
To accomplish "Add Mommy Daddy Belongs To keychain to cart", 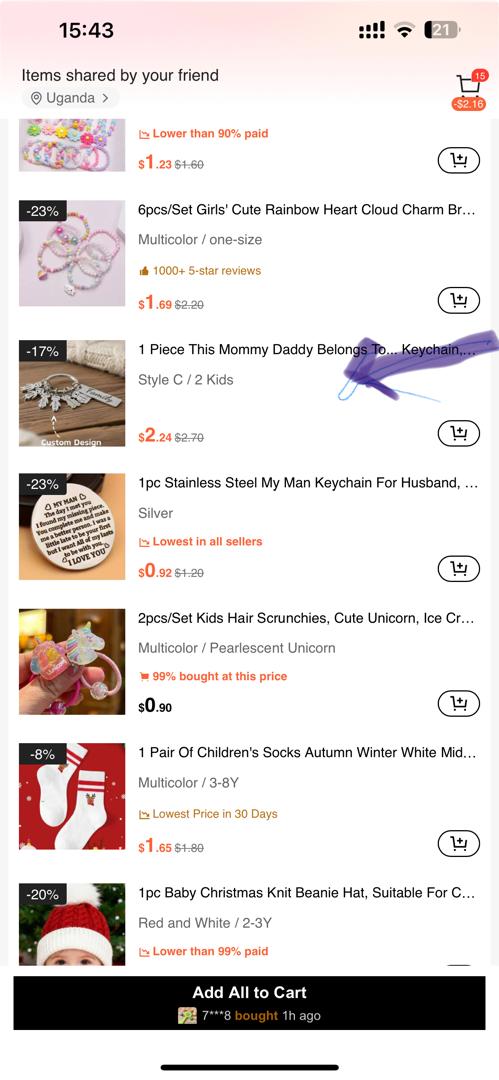I will tap(458, 433).
